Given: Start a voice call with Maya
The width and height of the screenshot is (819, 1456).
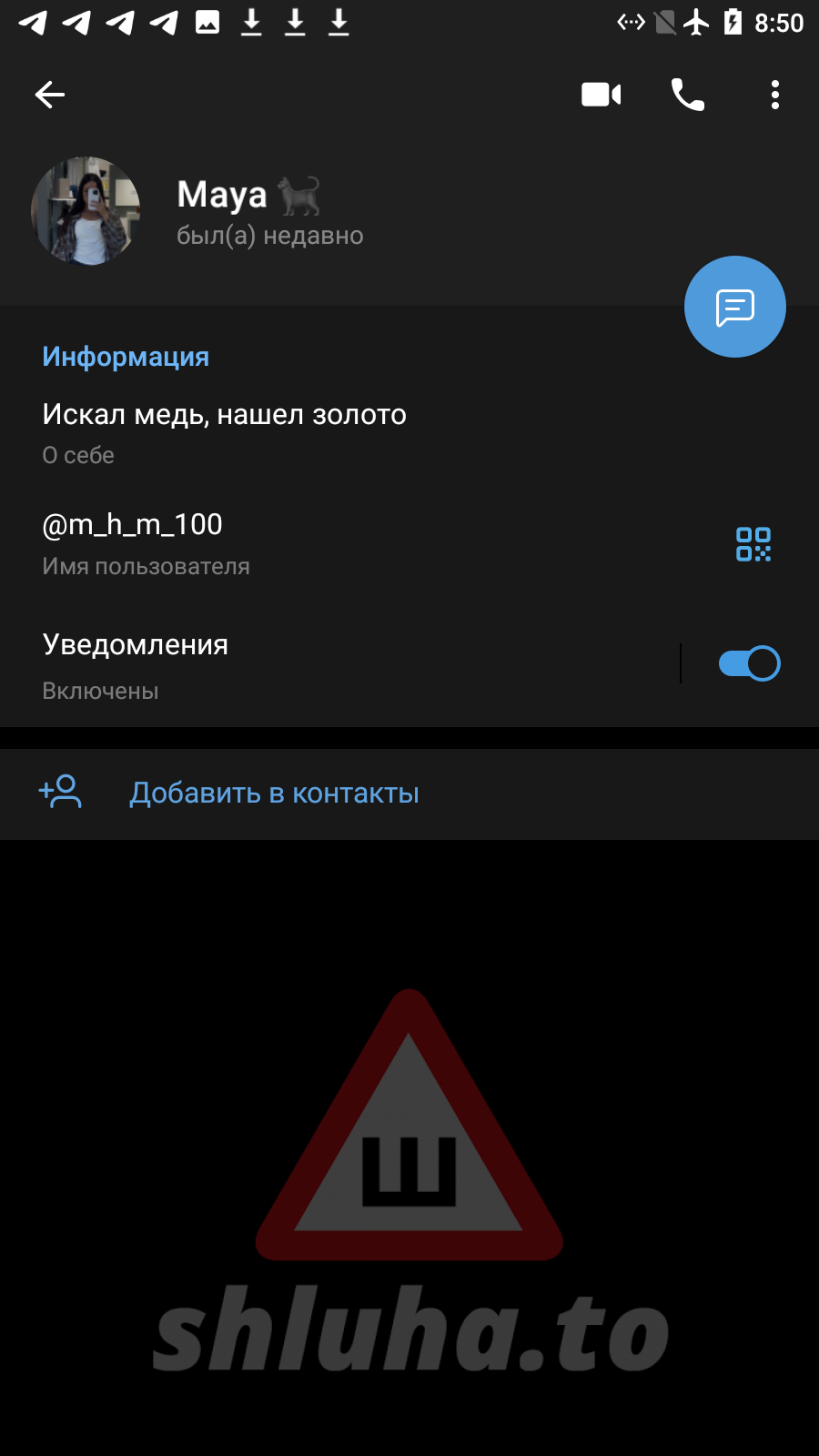Looking at the screenshot, I should tap(687, 95).
